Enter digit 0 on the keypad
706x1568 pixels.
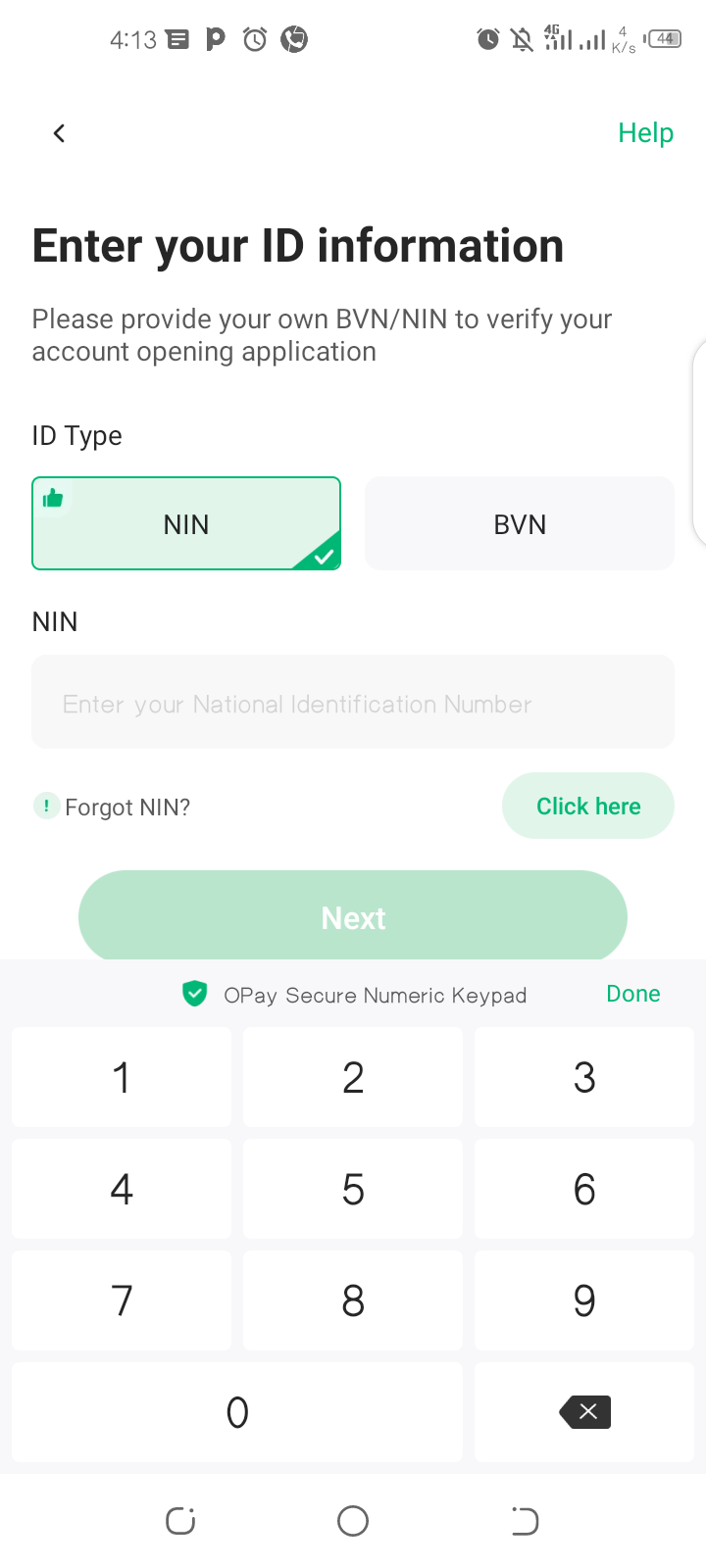click(237, 1412)
